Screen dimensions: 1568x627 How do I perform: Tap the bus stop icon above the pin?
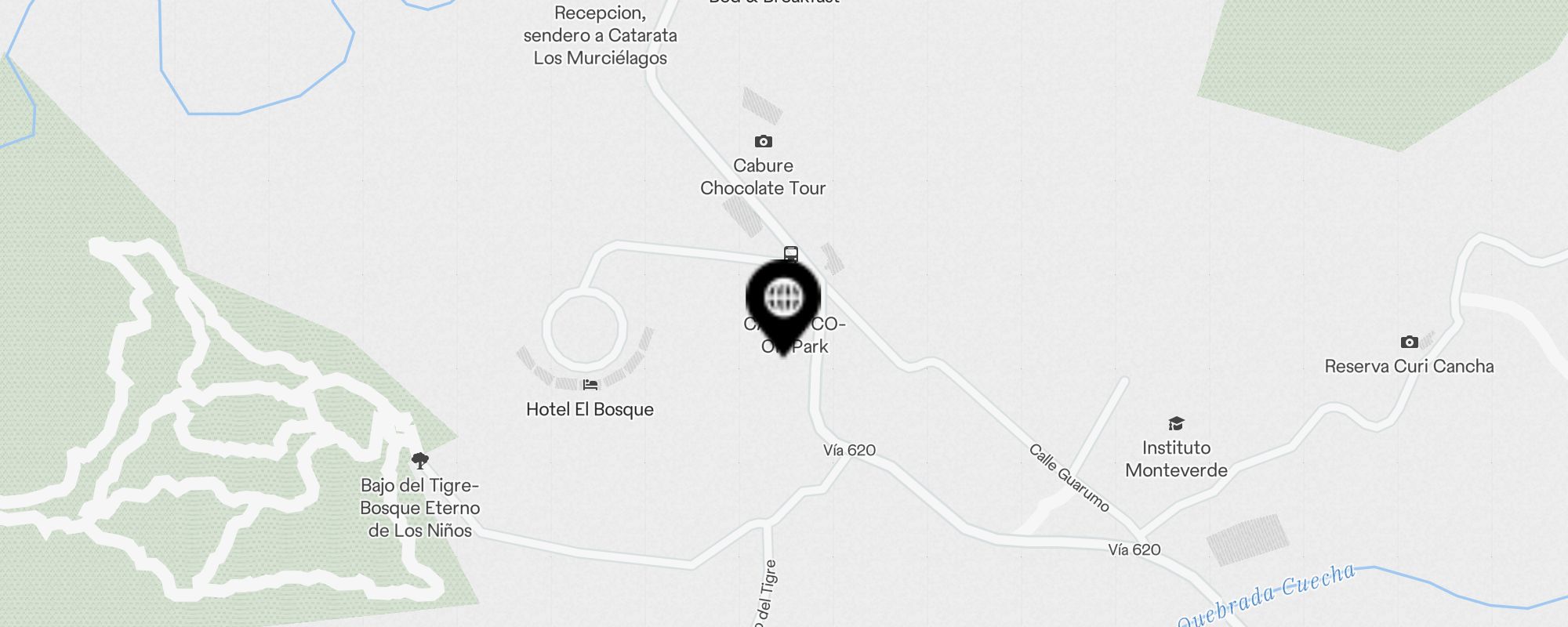click(791, 254)
